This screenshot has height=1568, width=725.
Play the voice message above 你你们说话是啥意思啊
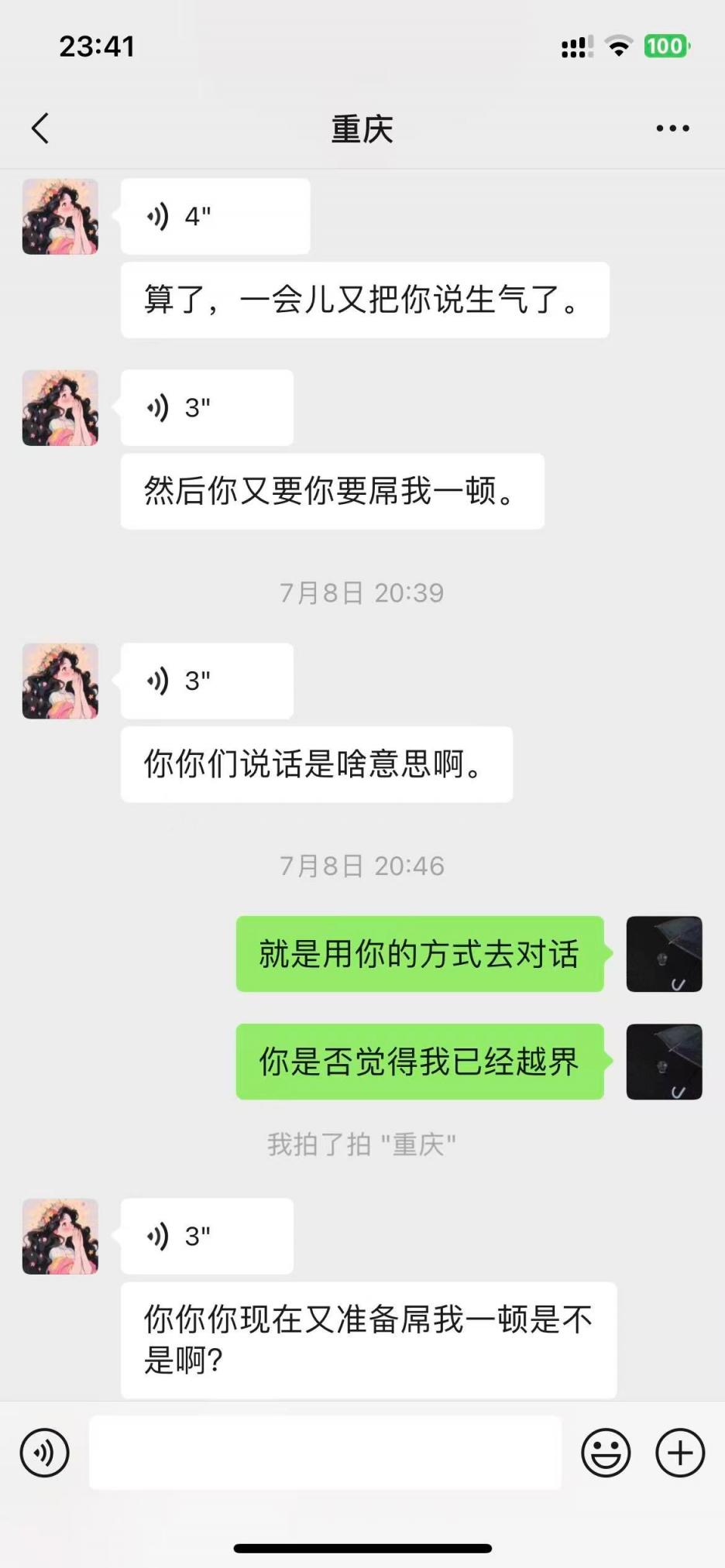coord(207,681)
